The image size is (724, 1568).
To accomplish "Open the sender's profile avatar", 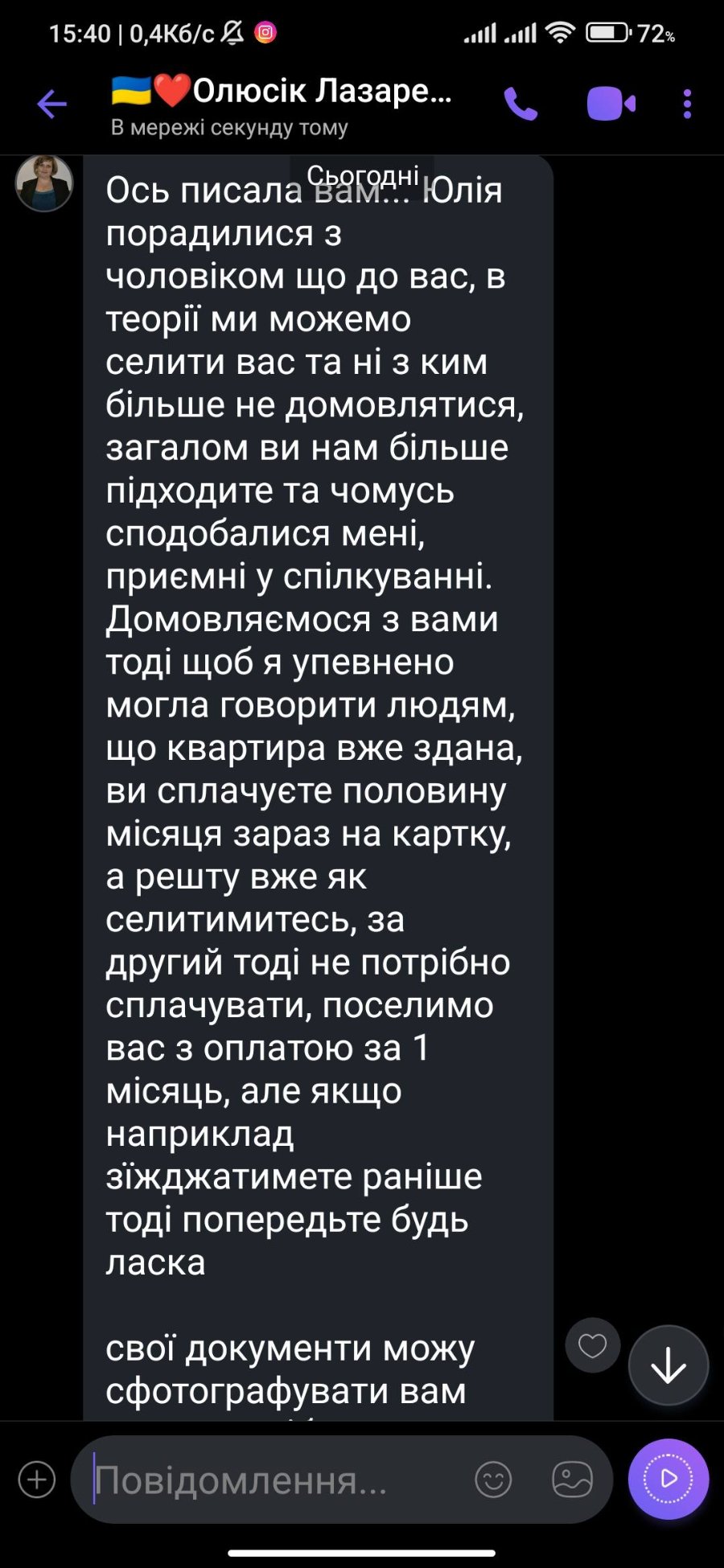I will [44, 183].
